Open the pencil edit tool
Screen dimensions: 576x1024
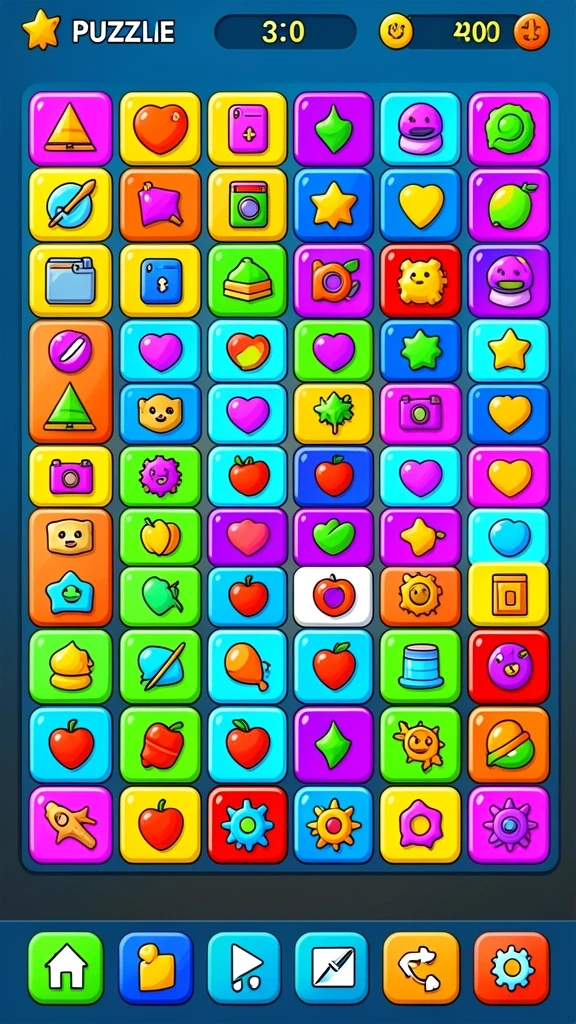(332, 967)
